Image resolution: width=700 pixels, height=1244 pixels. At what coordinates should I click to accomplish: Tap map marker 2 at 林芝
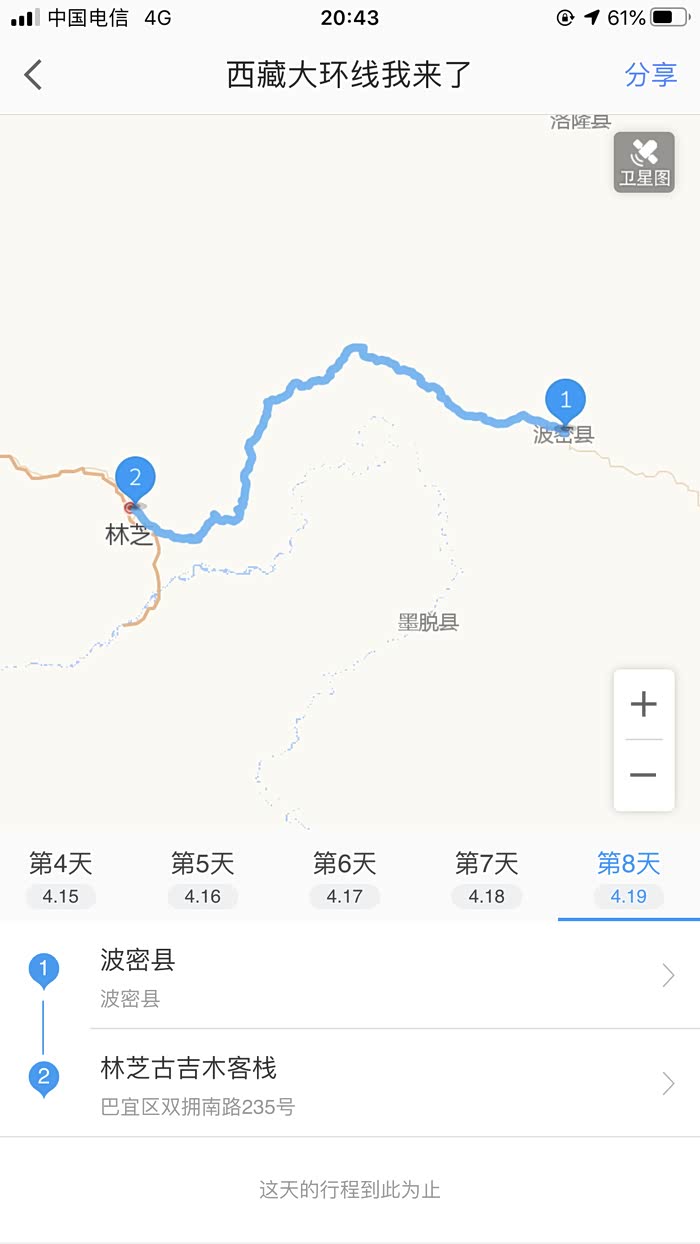135,478
